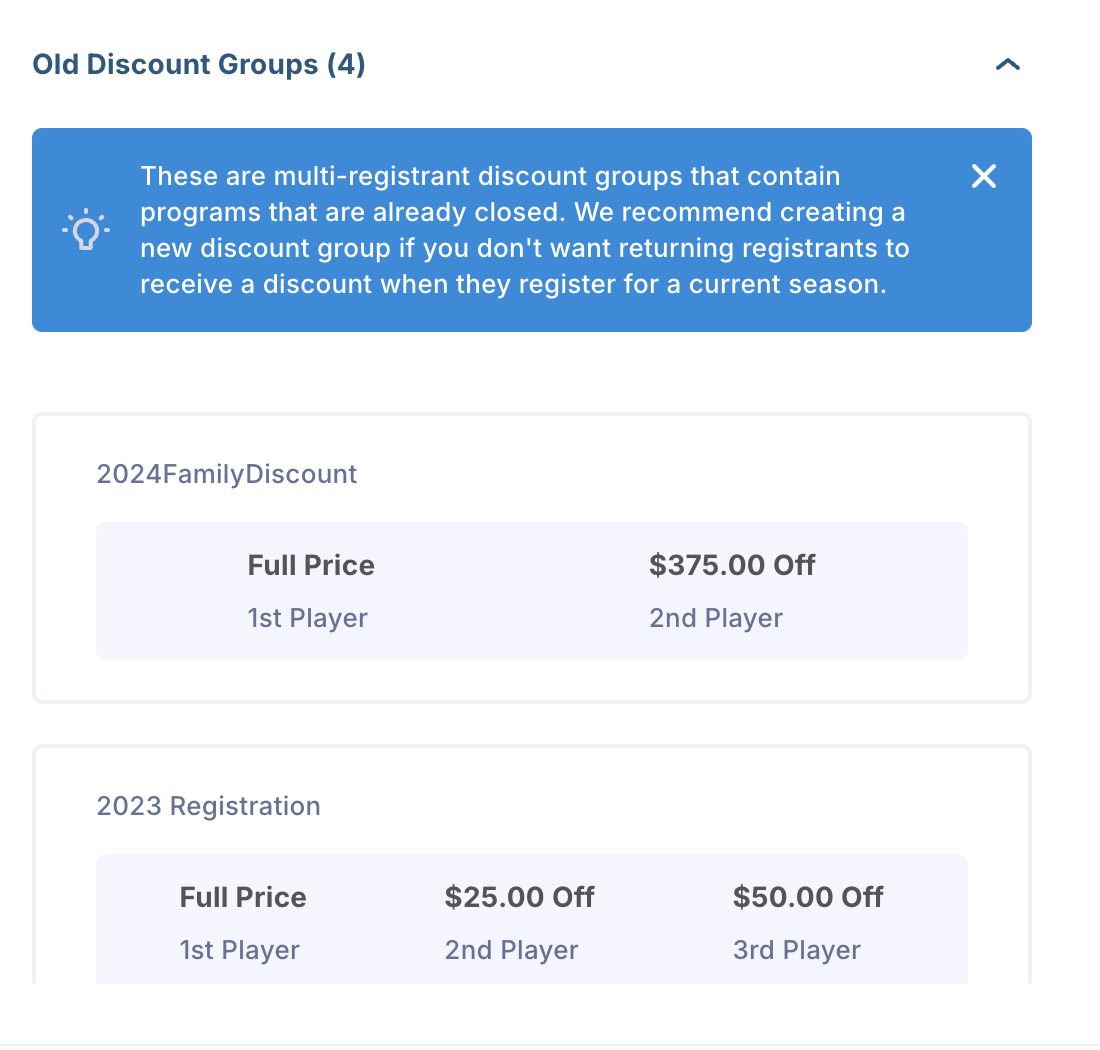This screenshot has width=1100, height=1050.
Task: Collapse the Old Discount Groups section
Action: [1007, 65]
